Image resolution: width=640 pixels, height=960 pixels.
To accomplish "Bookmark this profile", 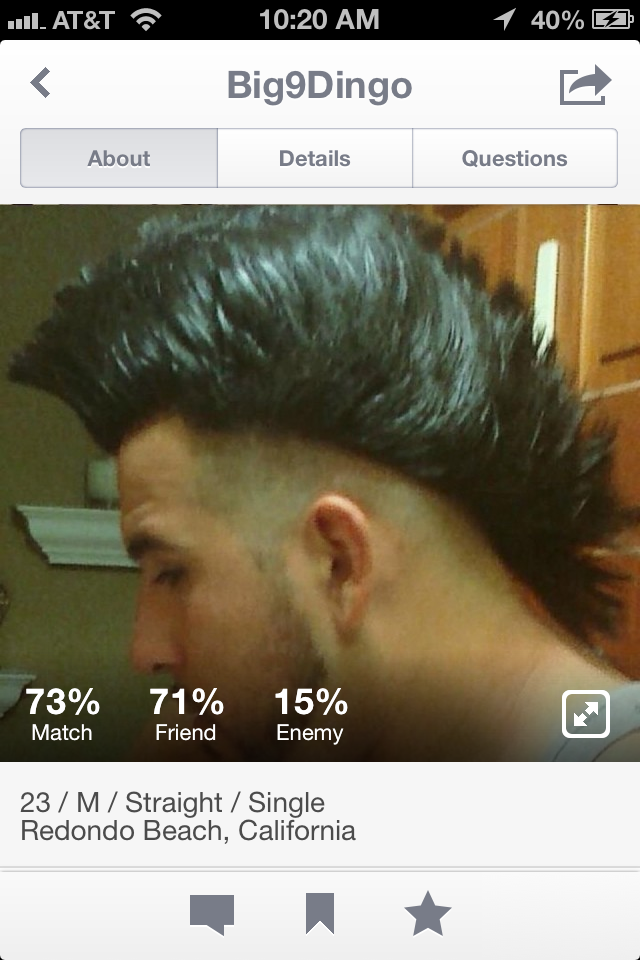I will pos(320,914).
